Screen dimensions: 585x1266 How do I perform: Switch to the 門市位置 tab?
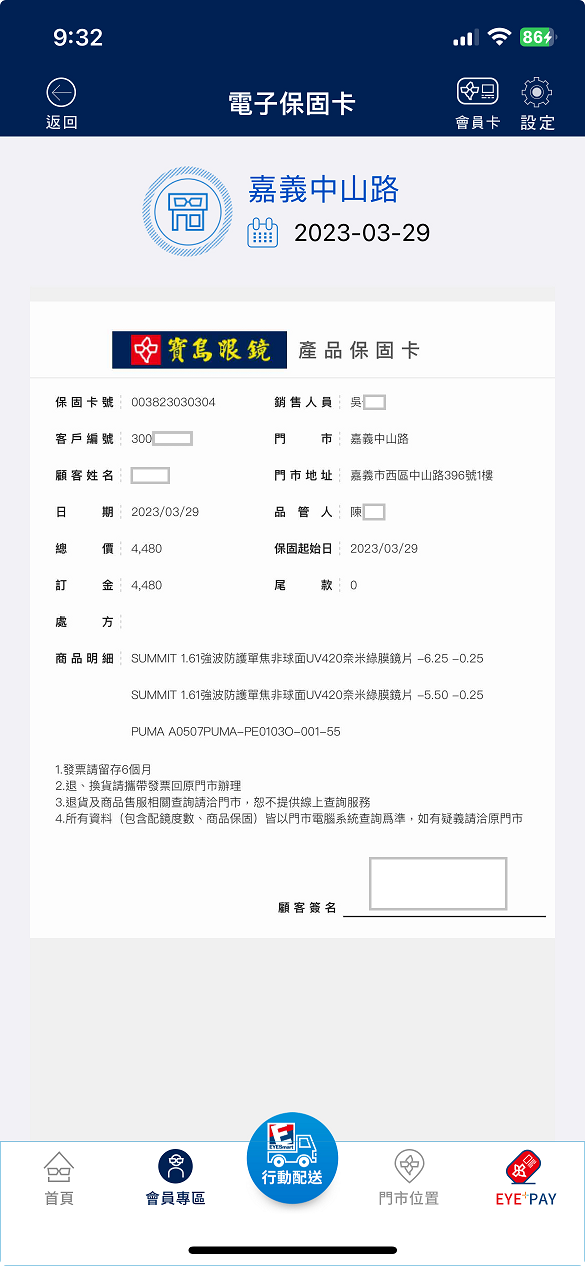[408, 1179]
